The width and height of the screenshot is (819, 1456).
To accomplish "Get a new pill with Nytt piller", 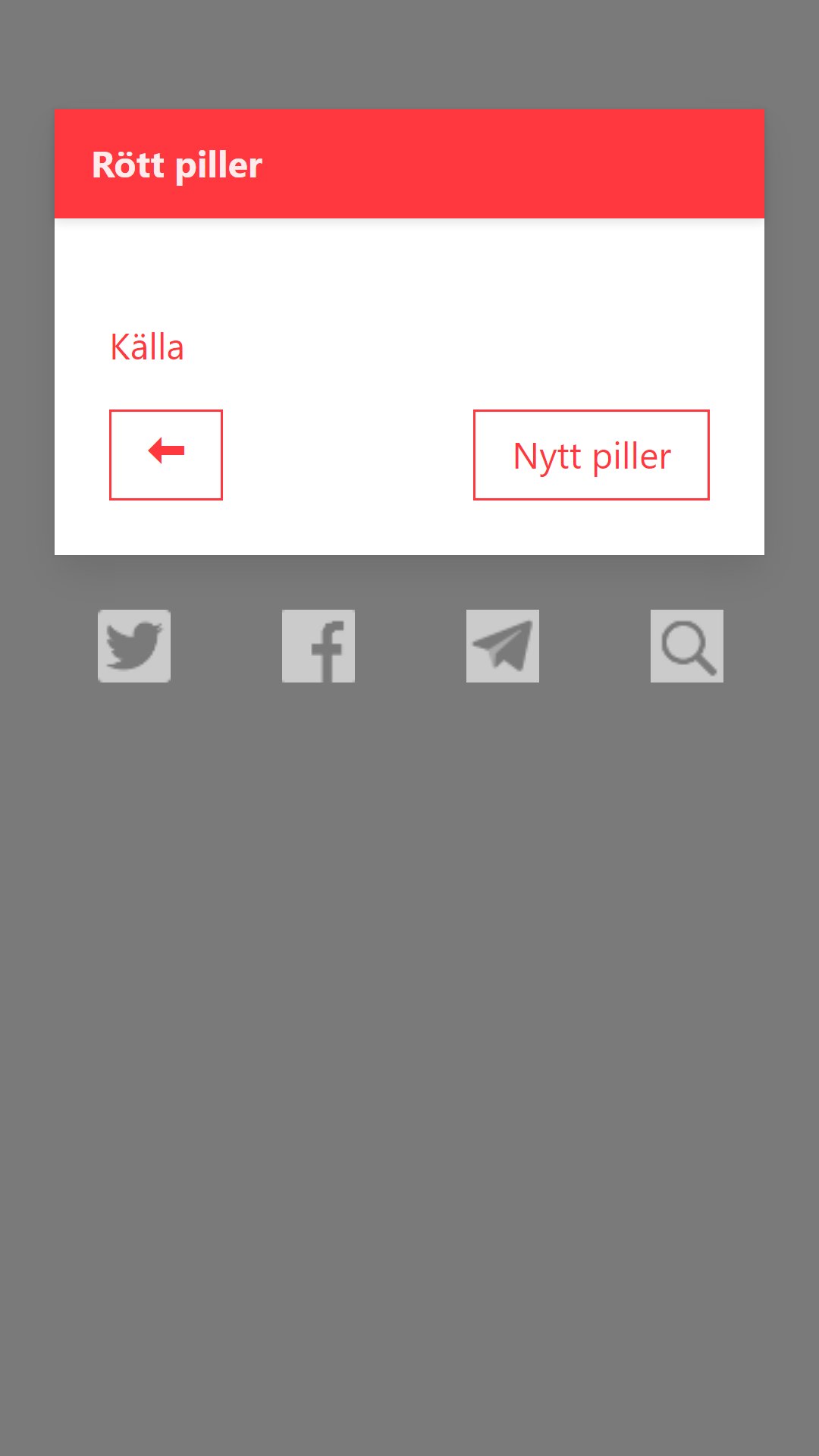I will (x=591, y=455).
